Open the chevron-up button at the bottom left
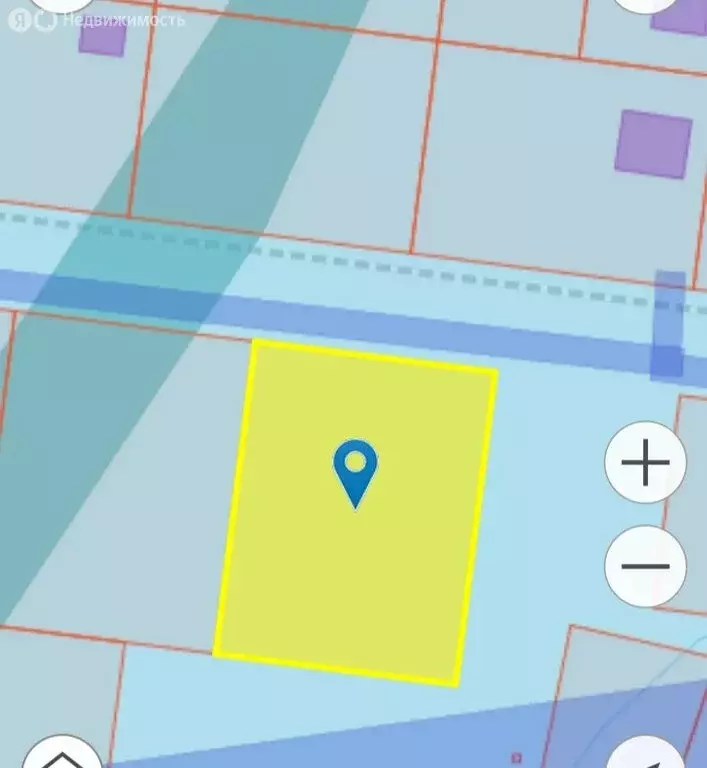 click(x=62, y=755)
